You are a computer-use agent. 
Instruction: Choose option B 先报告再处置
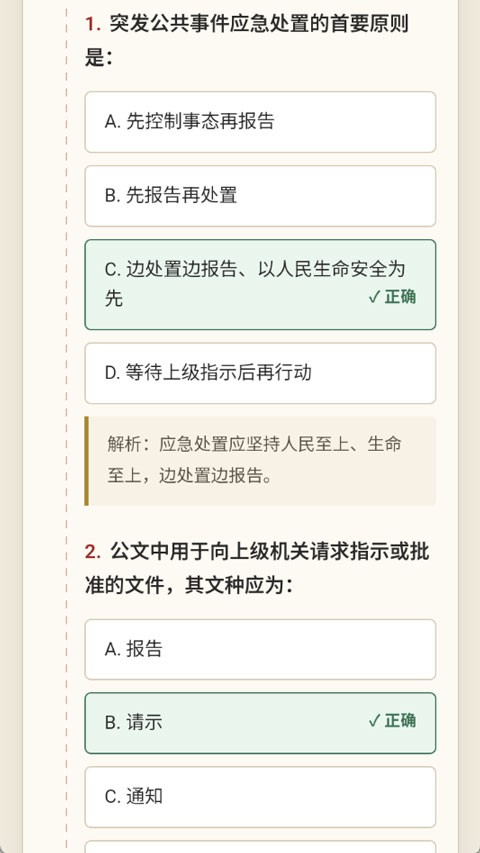(260, 196)
